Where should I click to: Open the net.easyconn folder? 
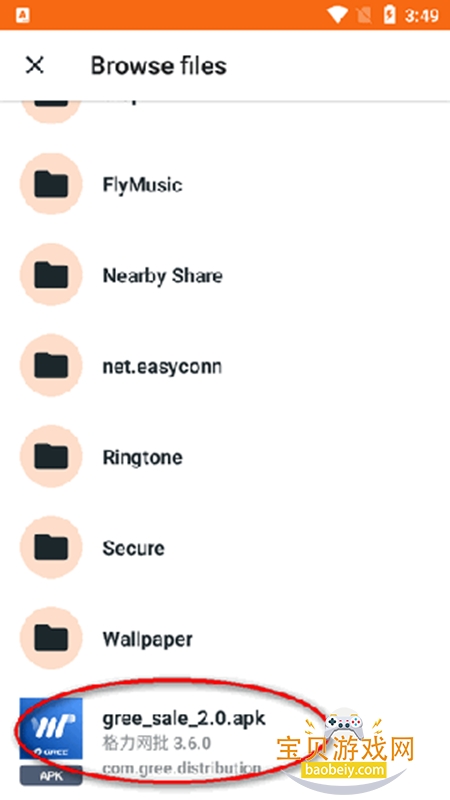click(225, 366)
